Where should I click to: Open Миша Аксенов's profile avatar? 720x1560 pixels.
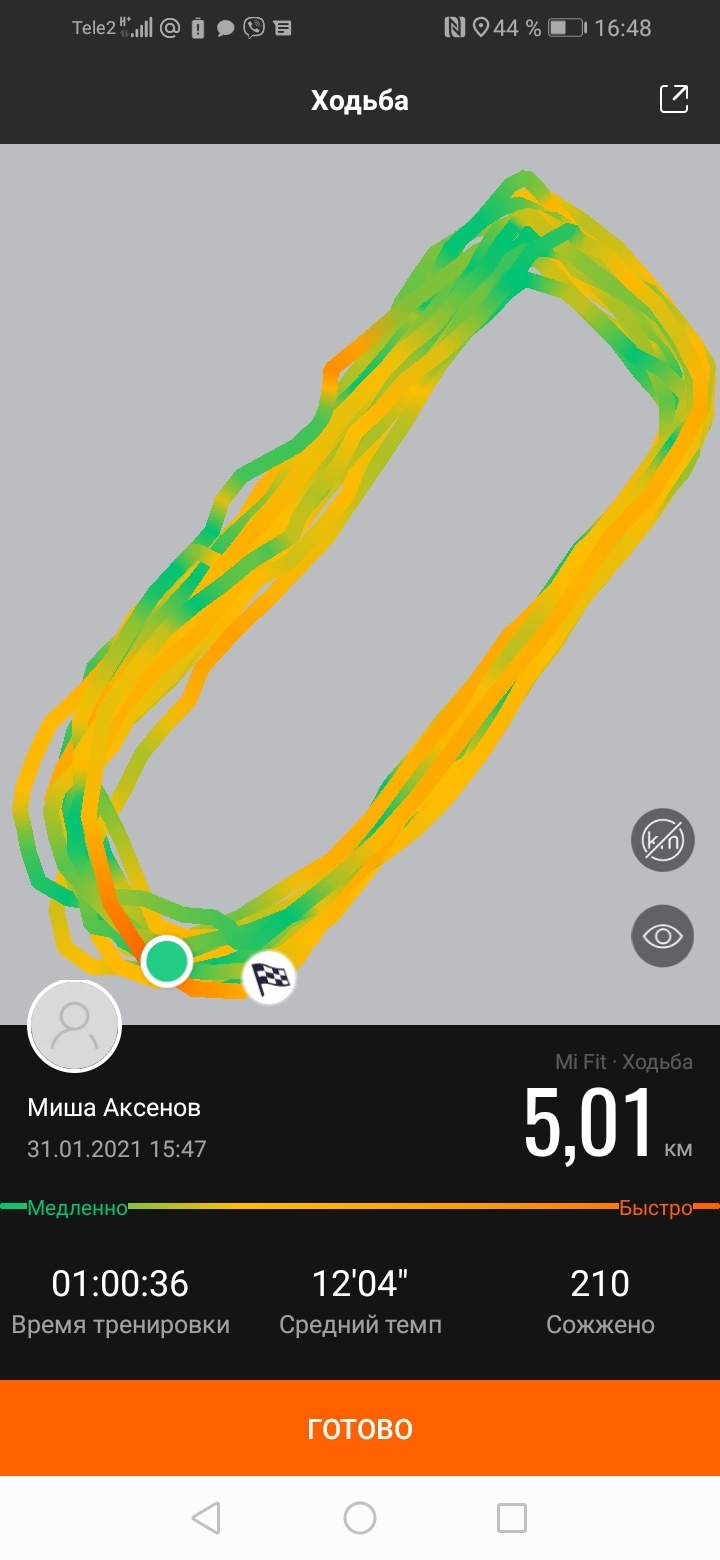coord(75,1025)
